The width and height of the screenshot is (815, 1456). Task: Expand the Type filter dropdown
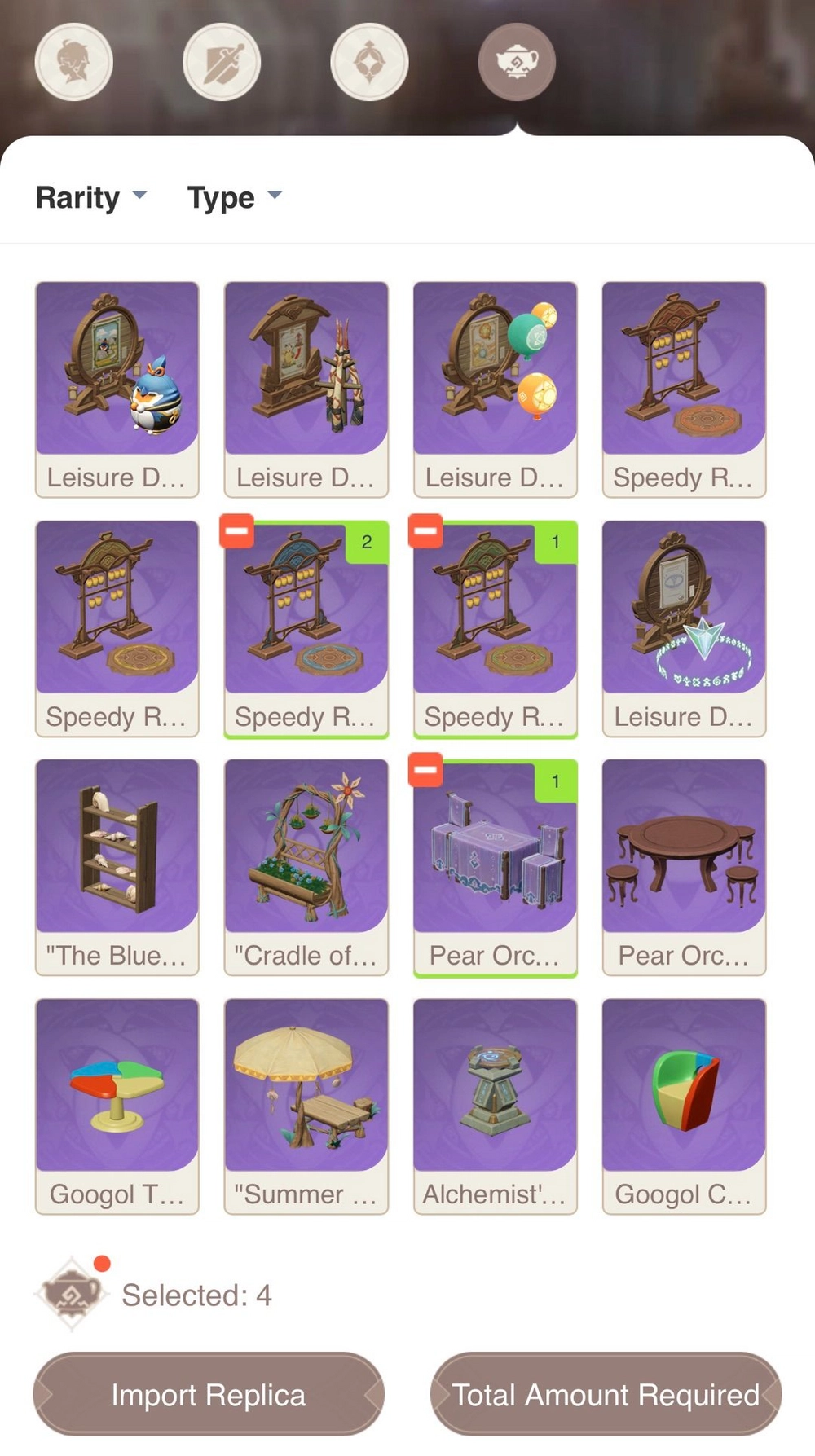234,197
